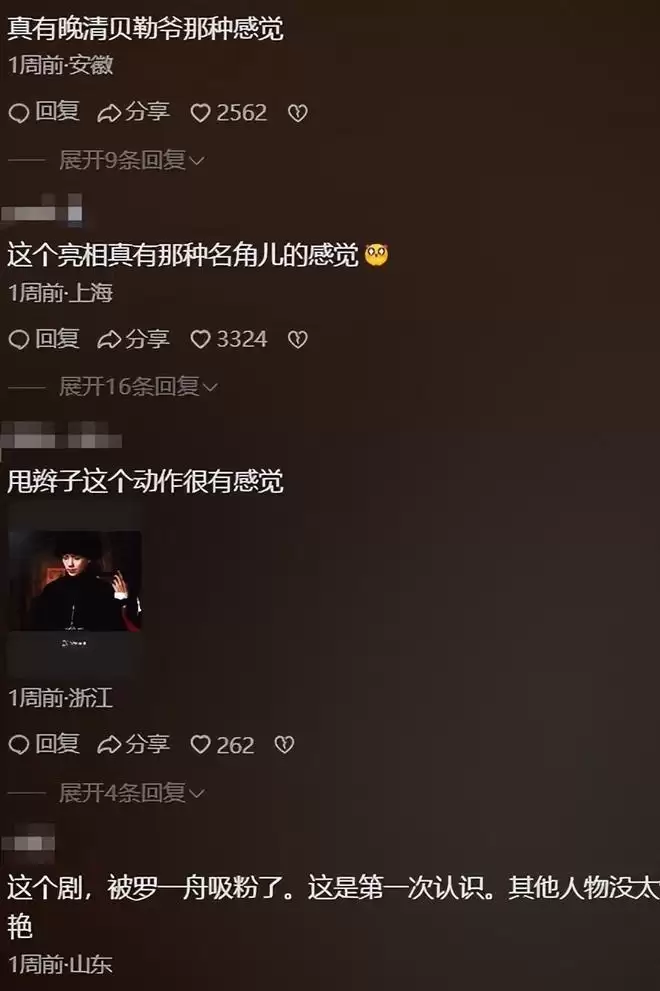Expand 展开4条回复

click(x=131, y=794)
